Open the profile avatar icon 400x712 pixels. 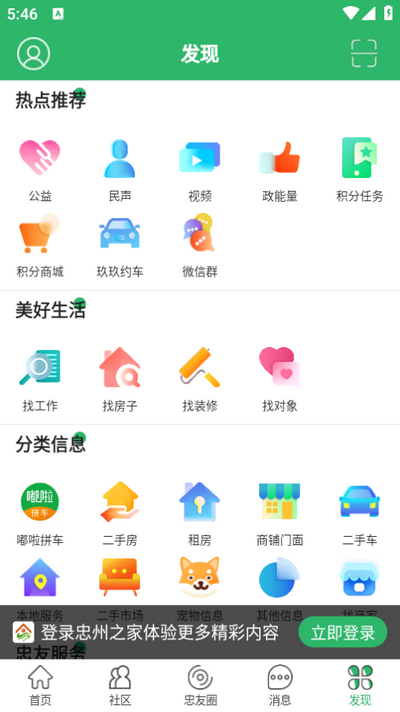pos(34,54)
